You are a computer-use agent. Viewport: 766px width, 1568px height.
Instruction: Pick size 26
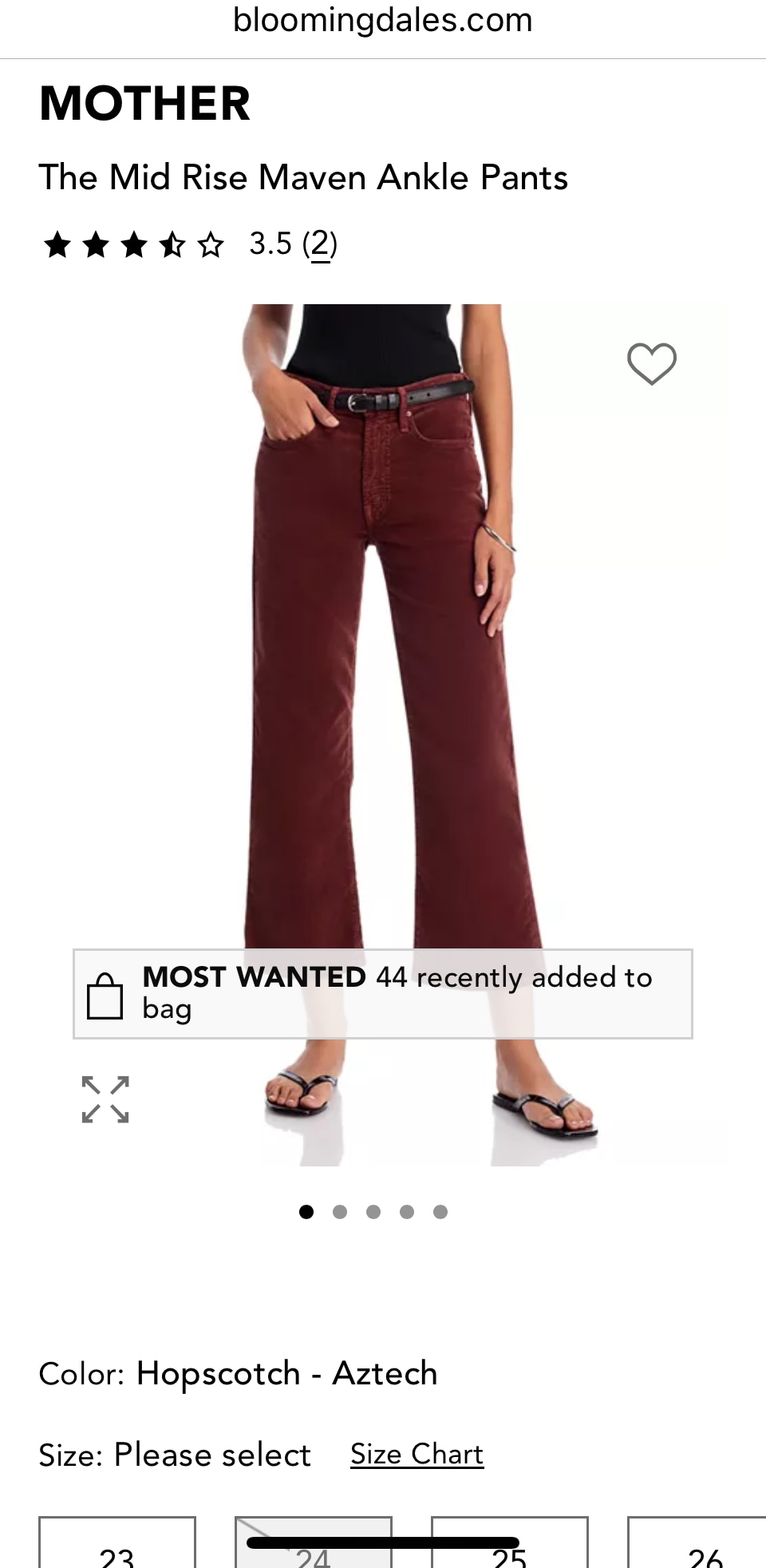tap(702, 1545)
